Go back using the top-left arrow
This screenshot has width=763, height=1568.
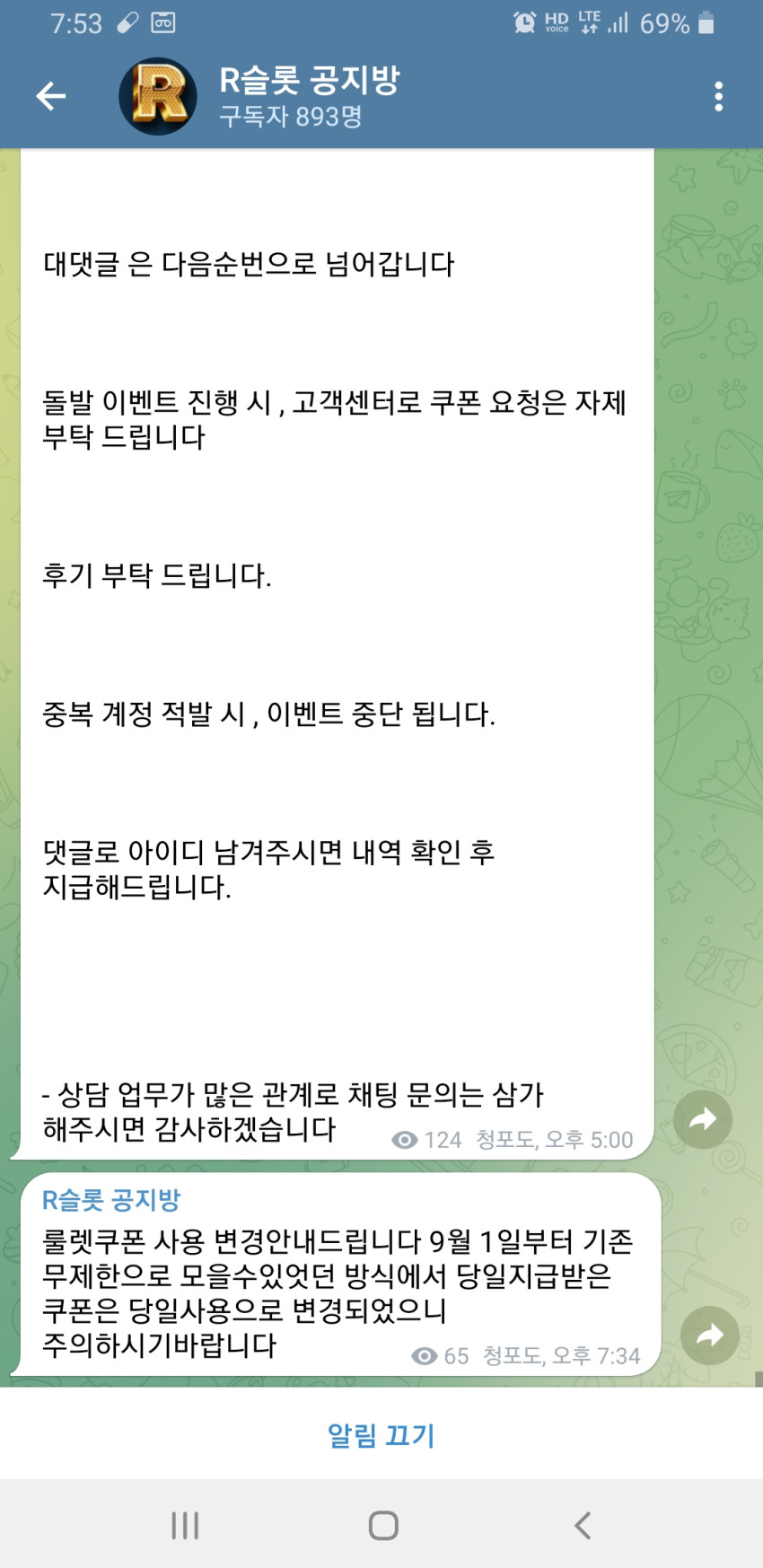click(x=51, y=96)
